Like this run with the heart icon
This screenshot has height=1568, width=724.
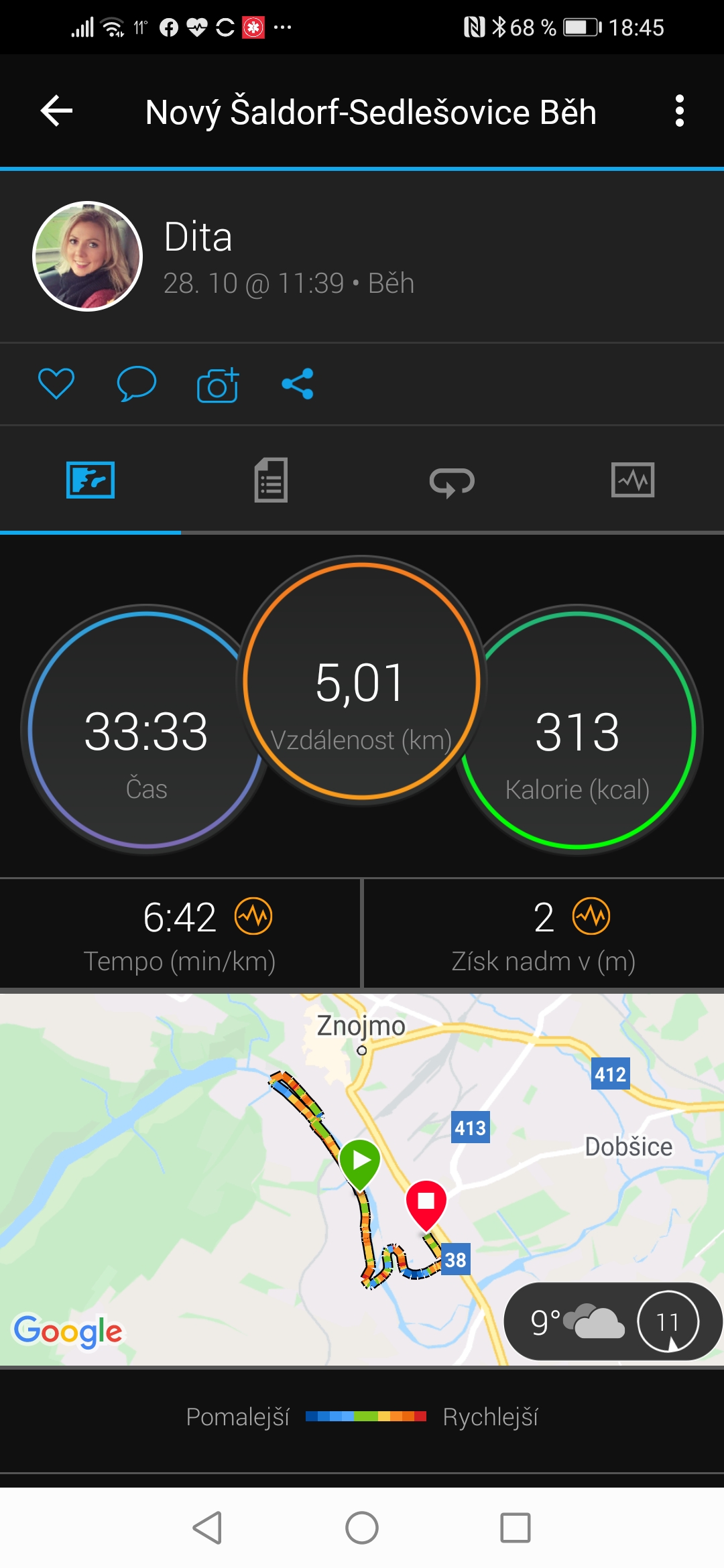point(56,384)
